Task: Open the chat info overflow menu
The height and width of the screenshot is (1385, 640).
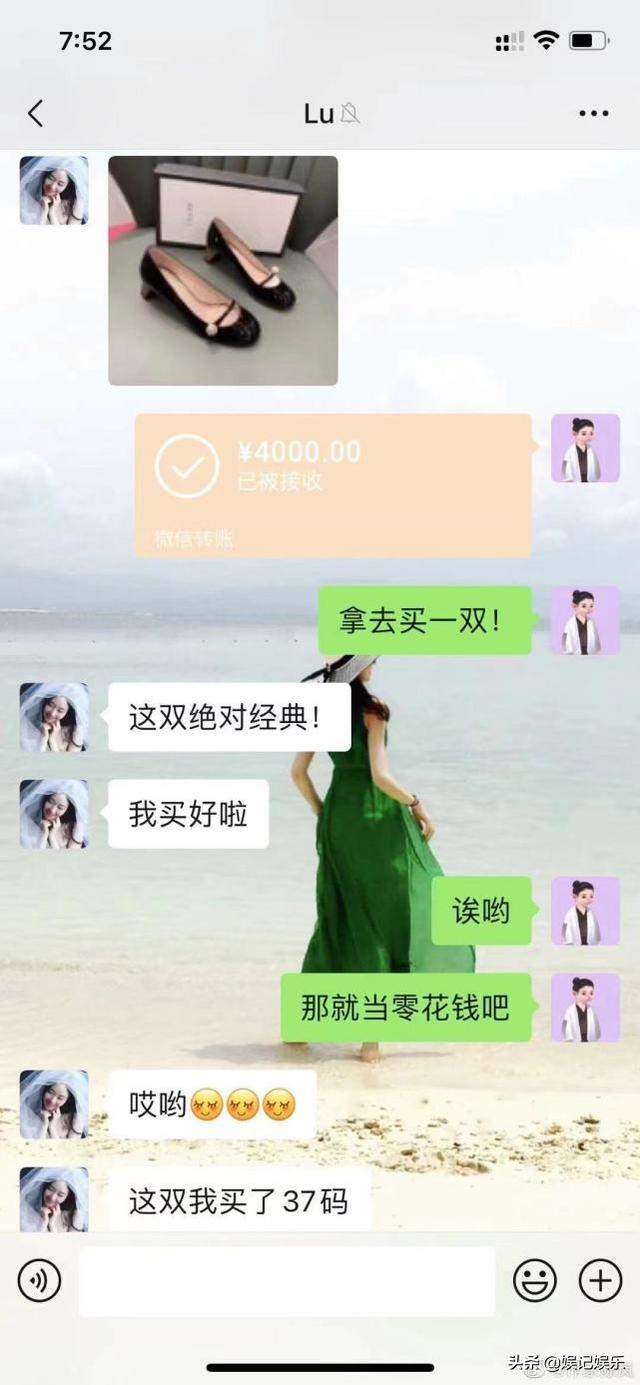Action: click(x=594, y=113)
